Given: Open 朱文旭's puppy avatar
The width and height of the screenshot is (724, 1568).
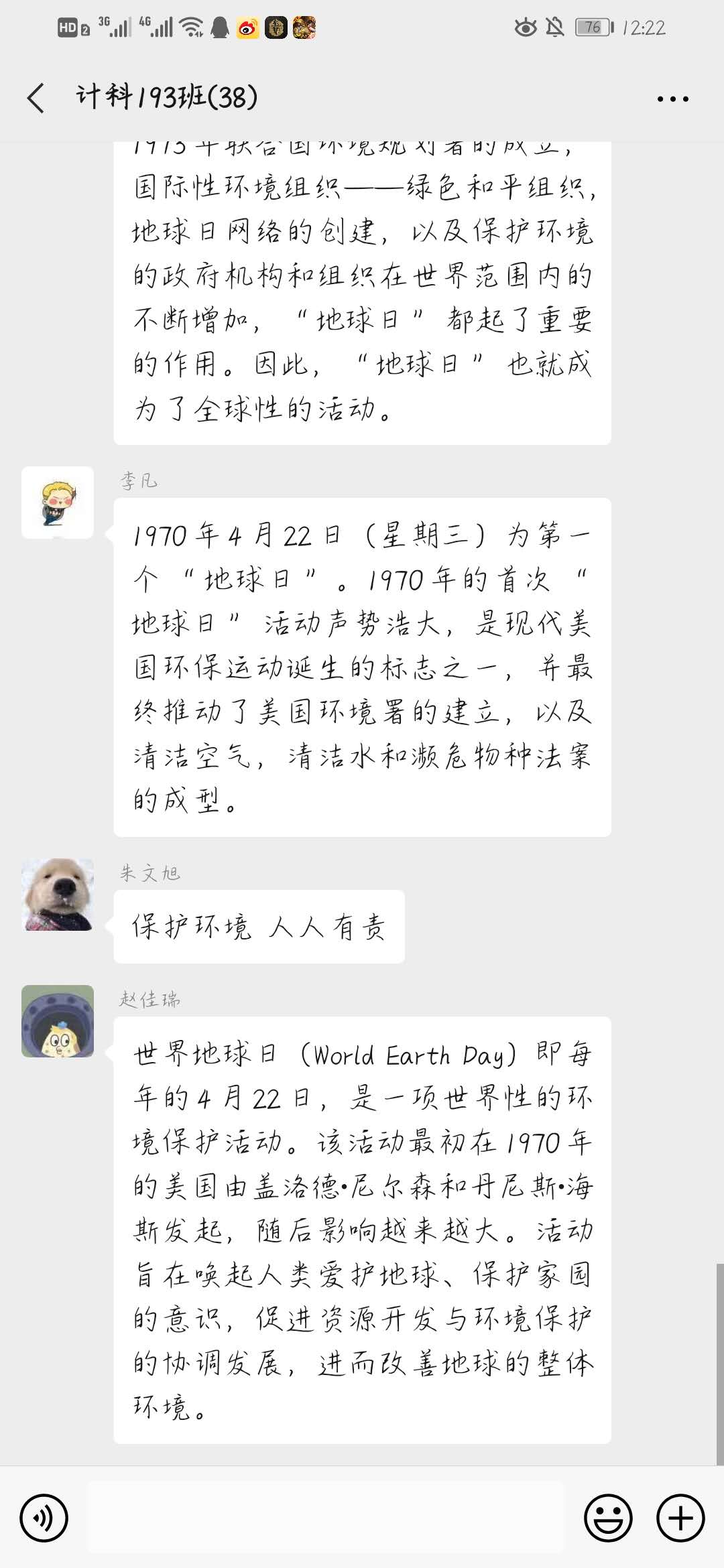Looking at the screenshot, I should tap(58, 895).
